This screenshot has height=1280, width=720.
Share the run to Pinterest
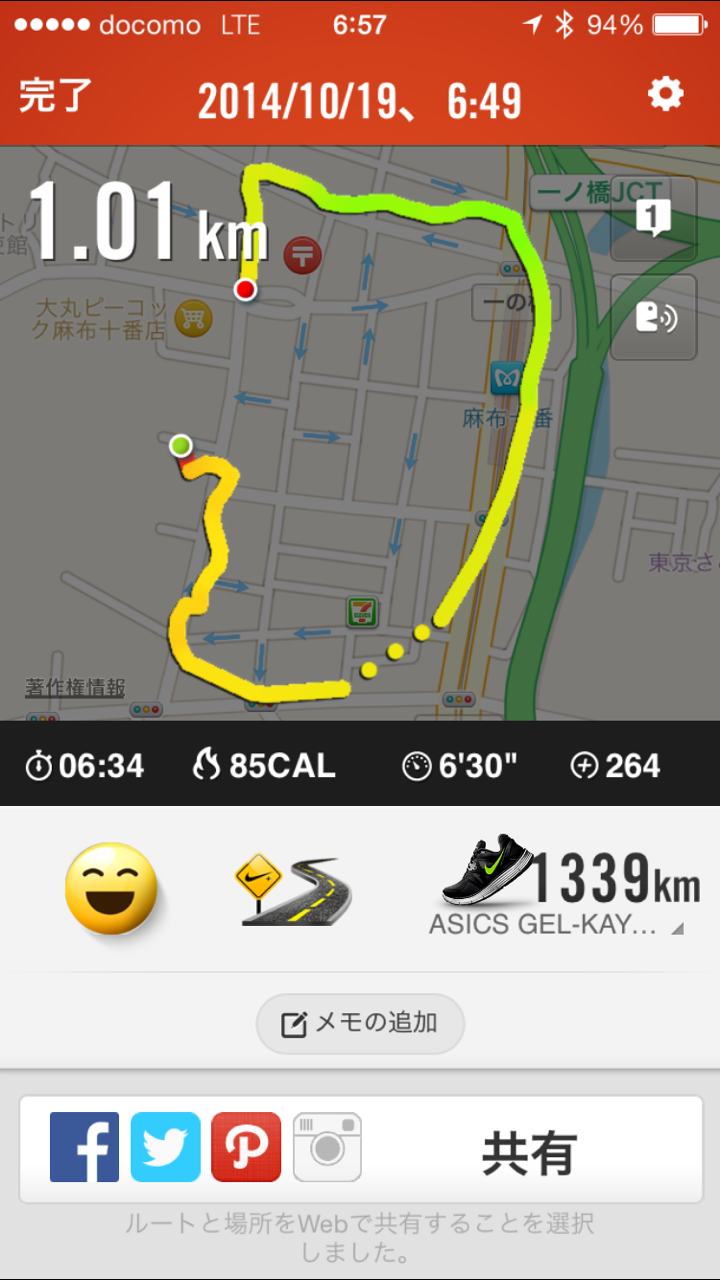[x=246, y=1147]
